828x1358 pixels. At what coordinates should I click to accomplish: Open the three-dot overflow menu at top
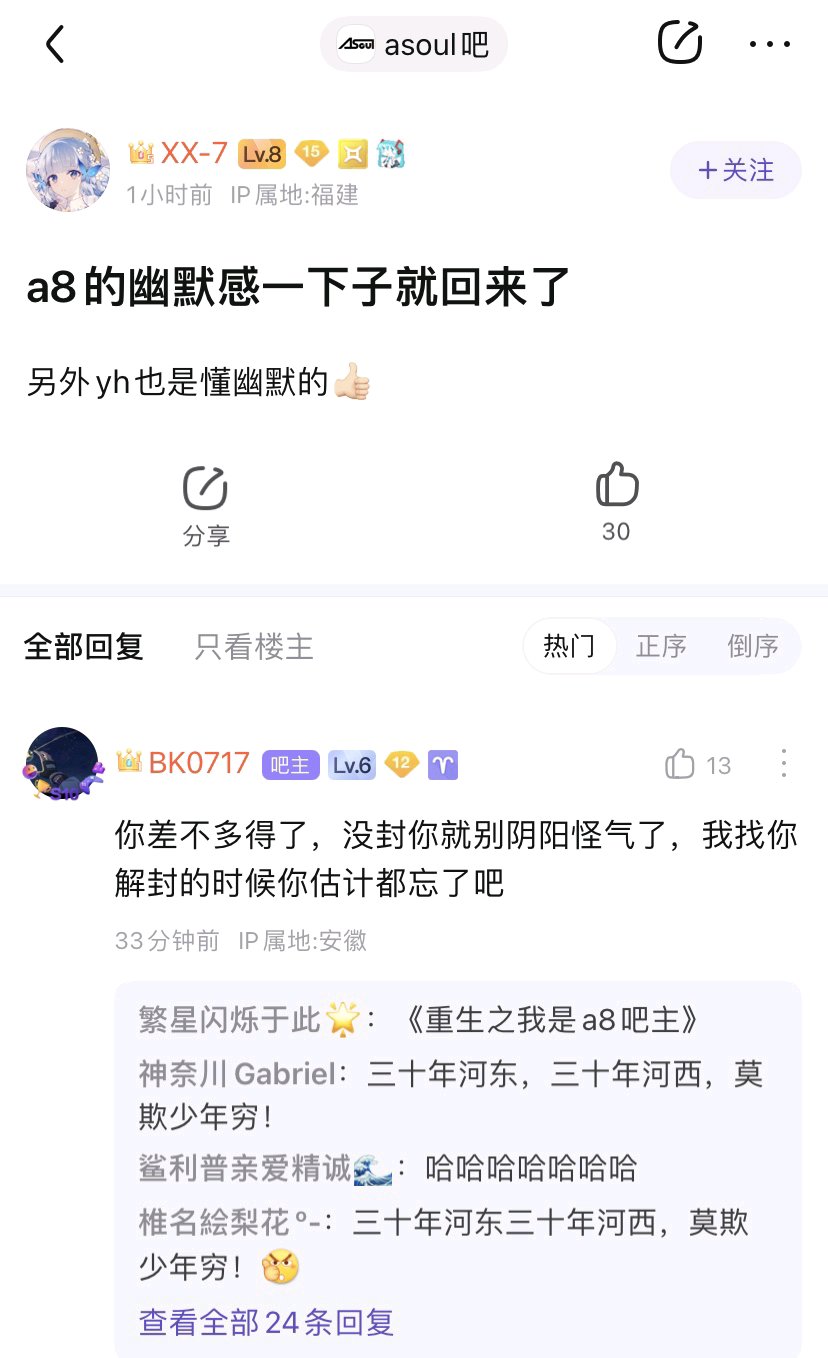[770, 44]
